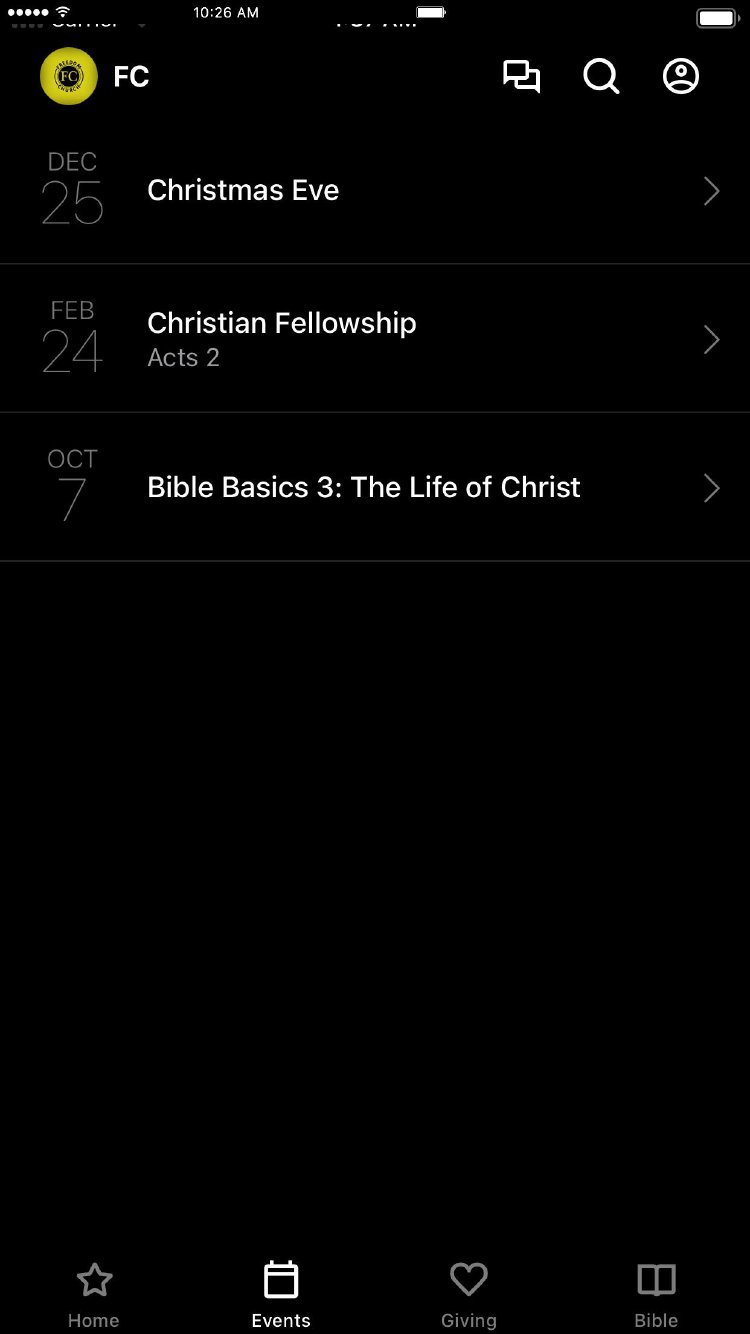This screenshot has width=750, height=1334.
Task: Open the messages chat icon
Action: click(x=521, y=77)
